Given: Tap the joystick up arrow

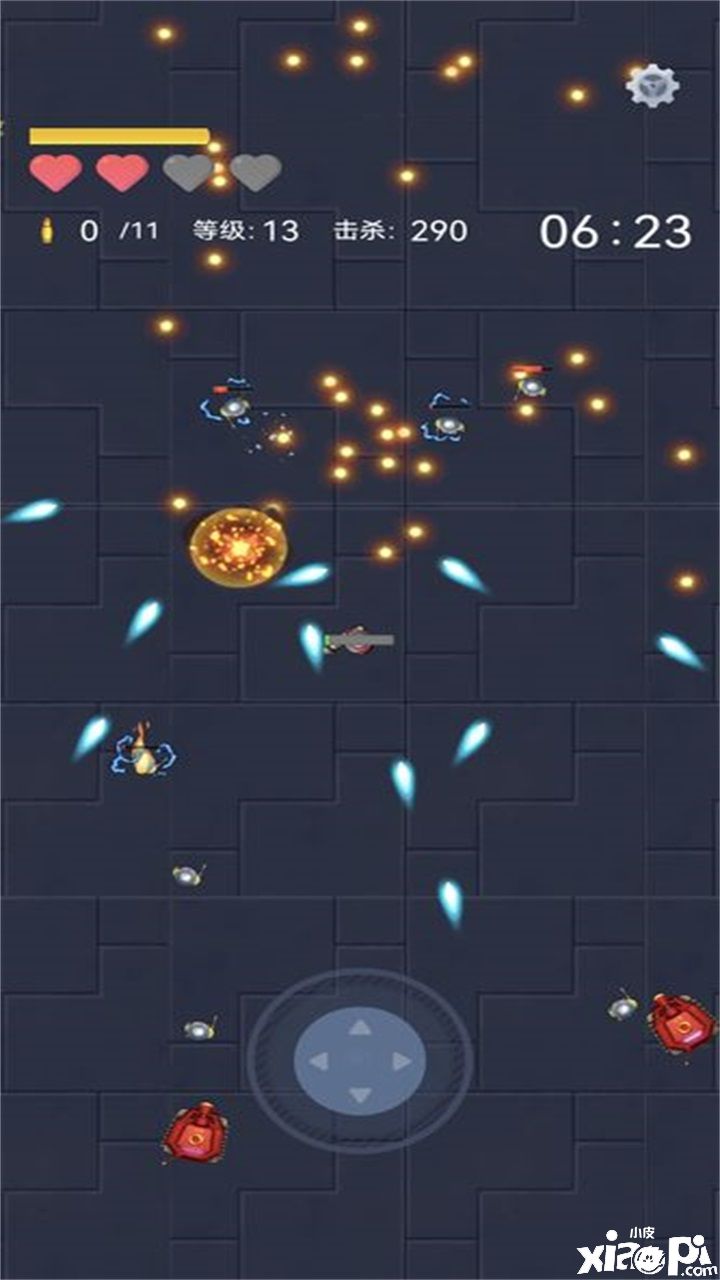Looking at the screenshot, I should tap(360, 1027).
